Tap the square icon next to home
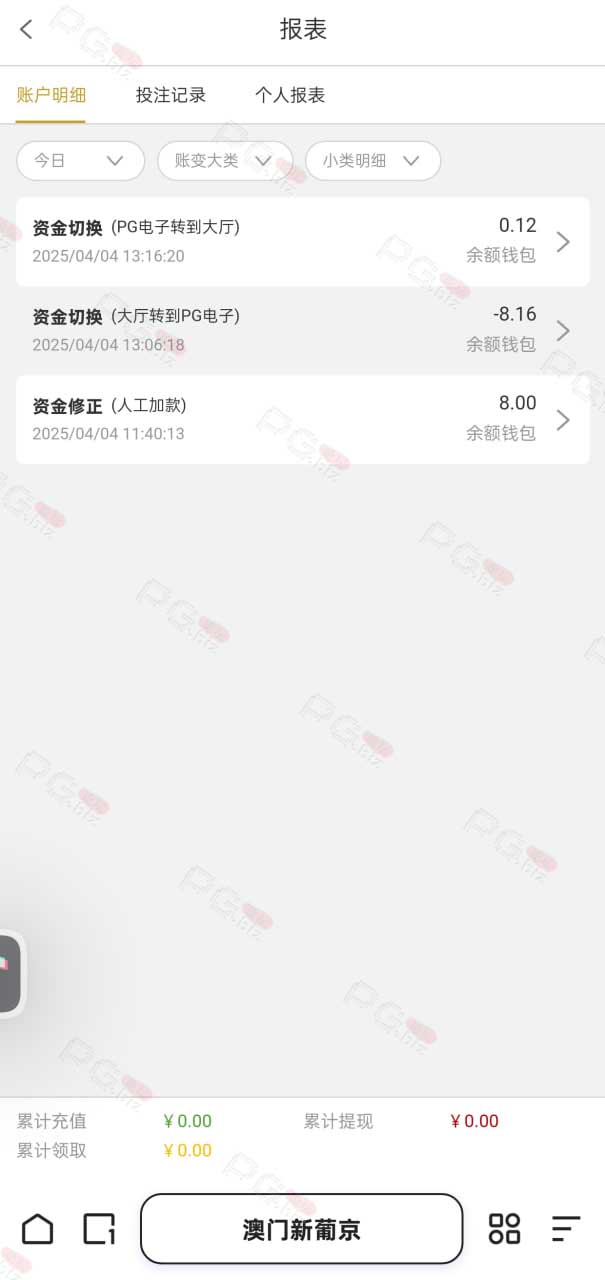 click(99, 1229)
